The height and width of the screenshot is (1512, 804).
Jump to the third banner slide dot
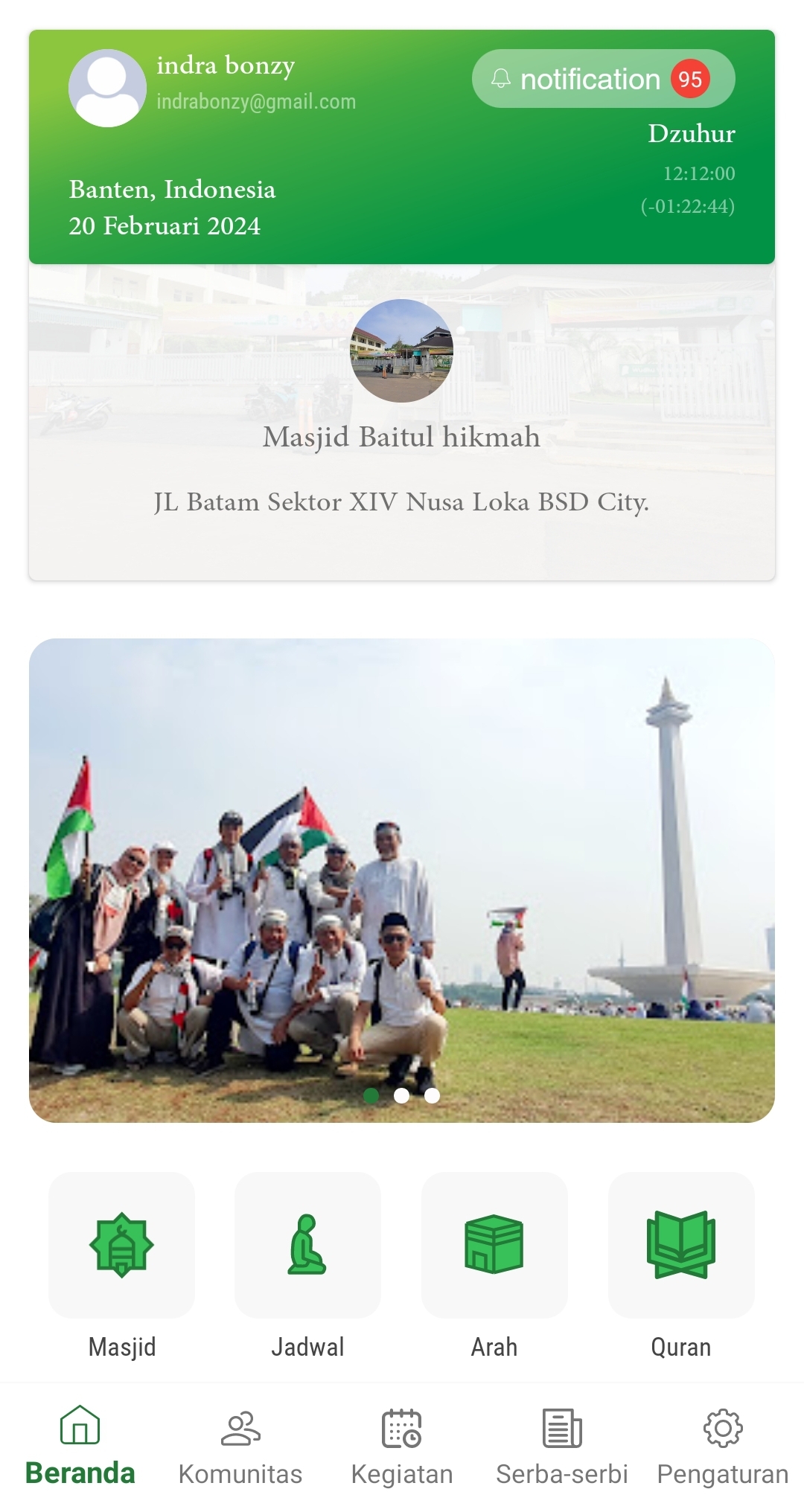[x=433, y=1095]
